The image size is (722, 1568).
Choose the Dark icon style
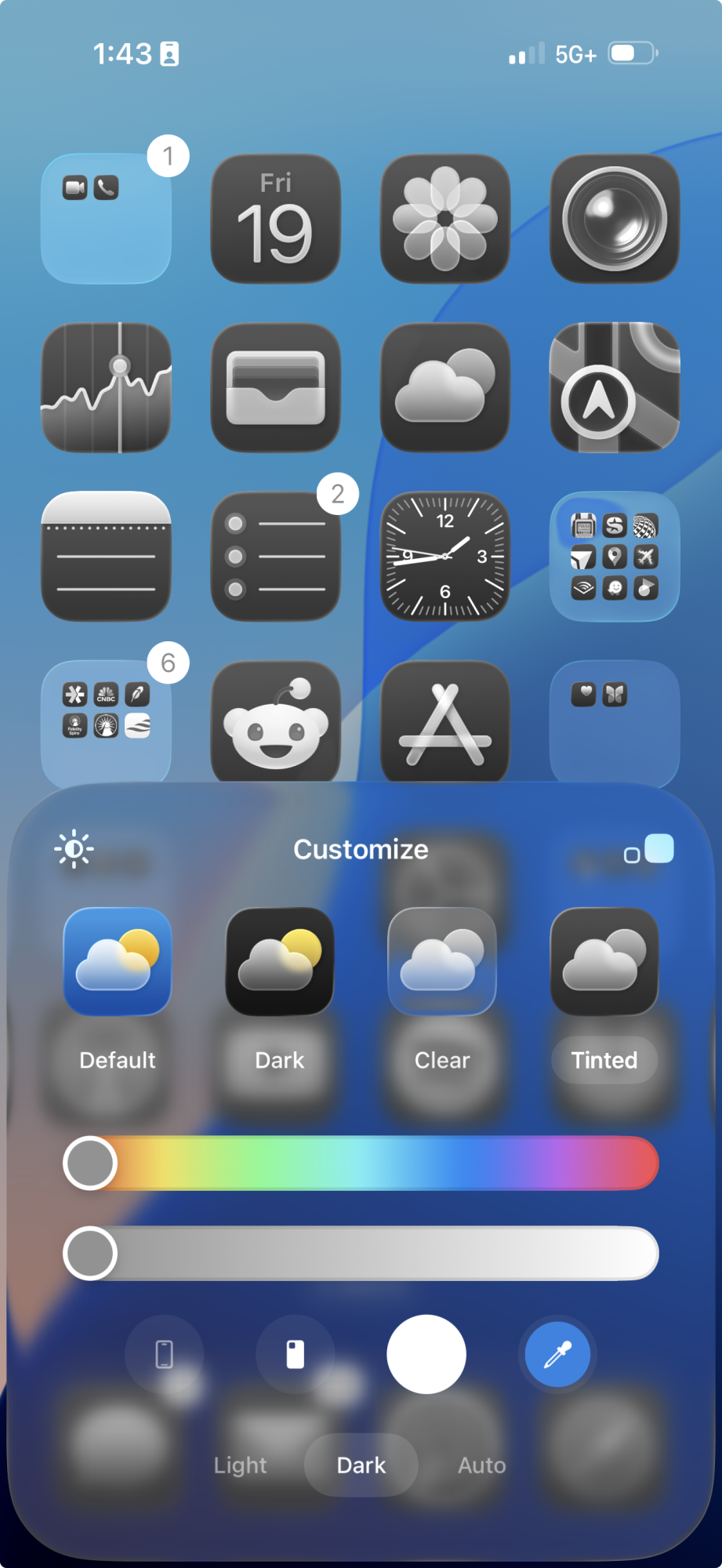coord(280,961)
